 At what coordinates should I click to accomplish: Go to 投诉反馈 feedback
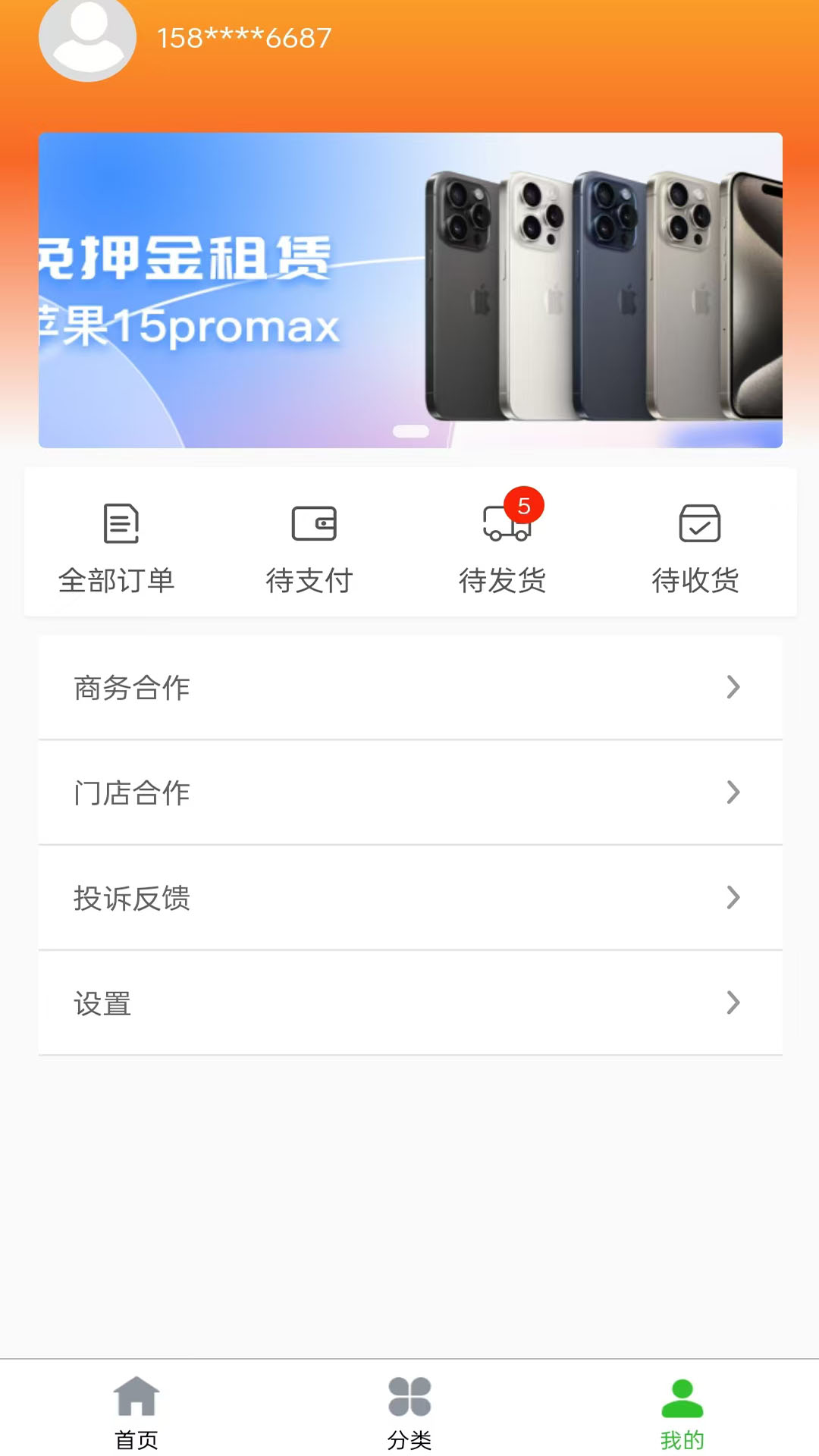[410, 898]
